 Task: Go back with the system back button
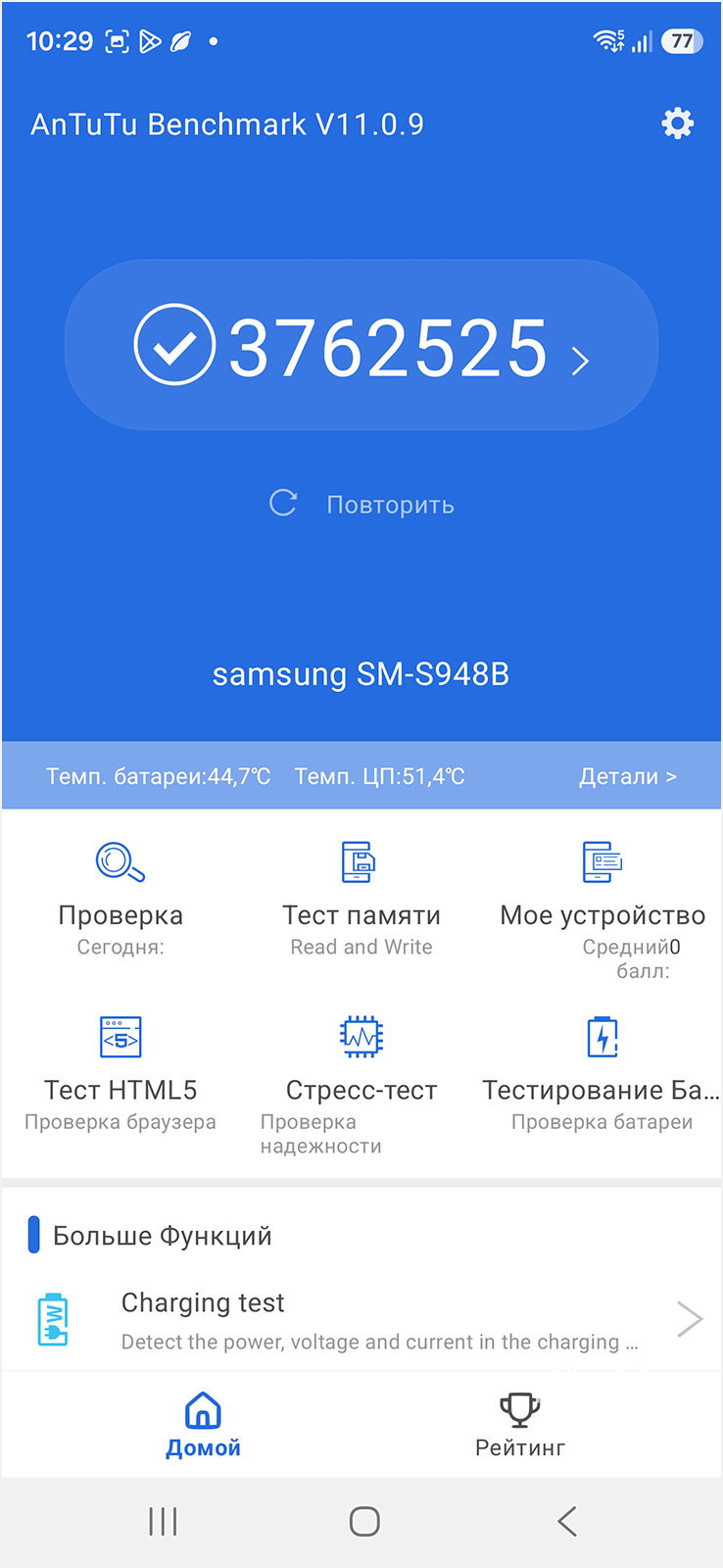[x=567, y=1521]
